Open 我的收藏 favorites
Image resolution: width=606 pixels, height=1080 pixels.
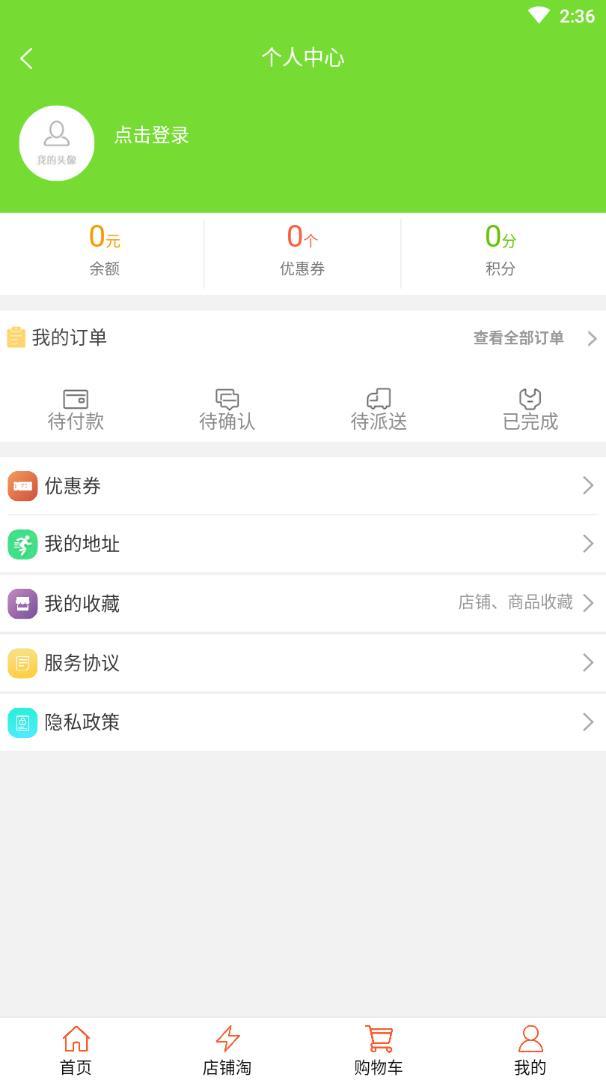click(x=302, y=603)
